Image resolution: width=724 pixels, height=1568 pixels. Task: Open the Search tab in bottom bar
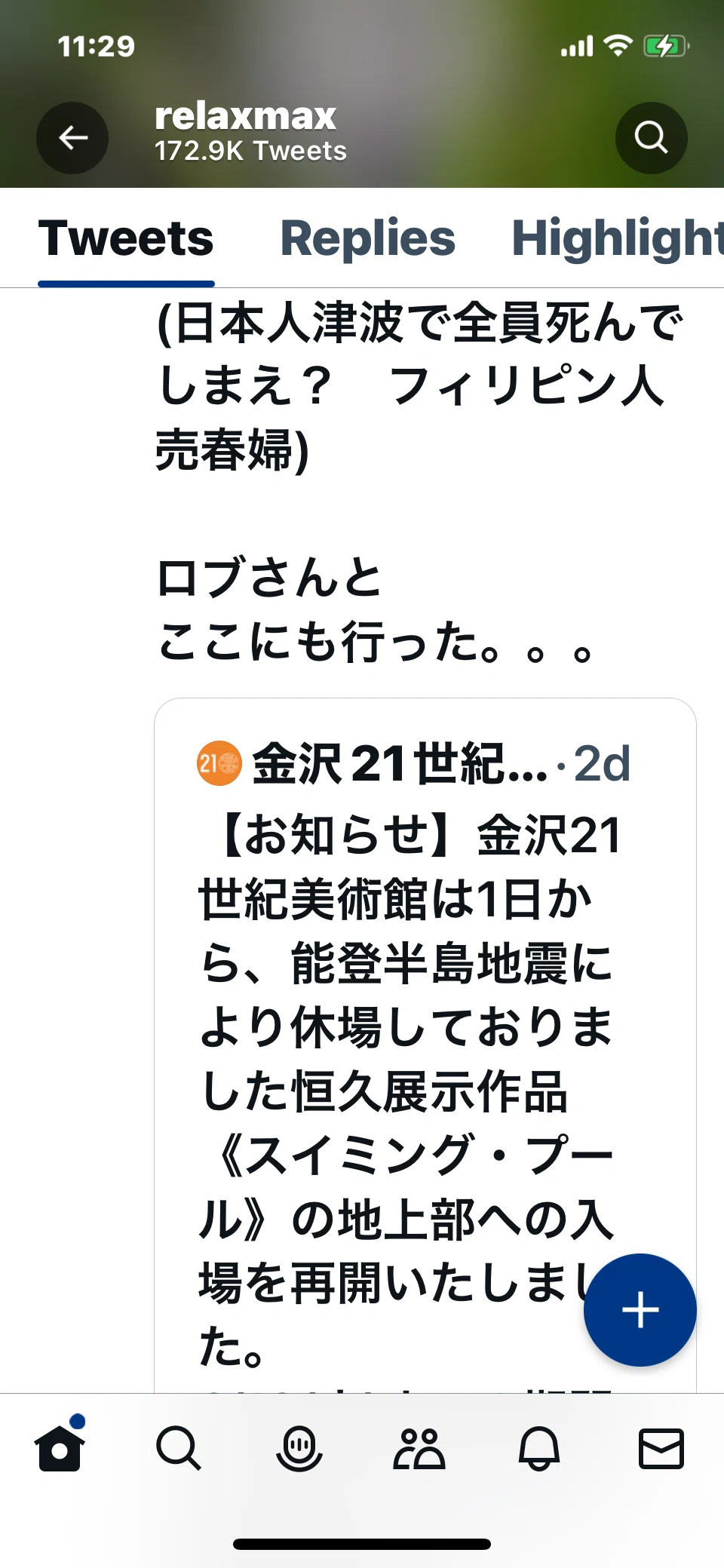[x=179, y=1448]
